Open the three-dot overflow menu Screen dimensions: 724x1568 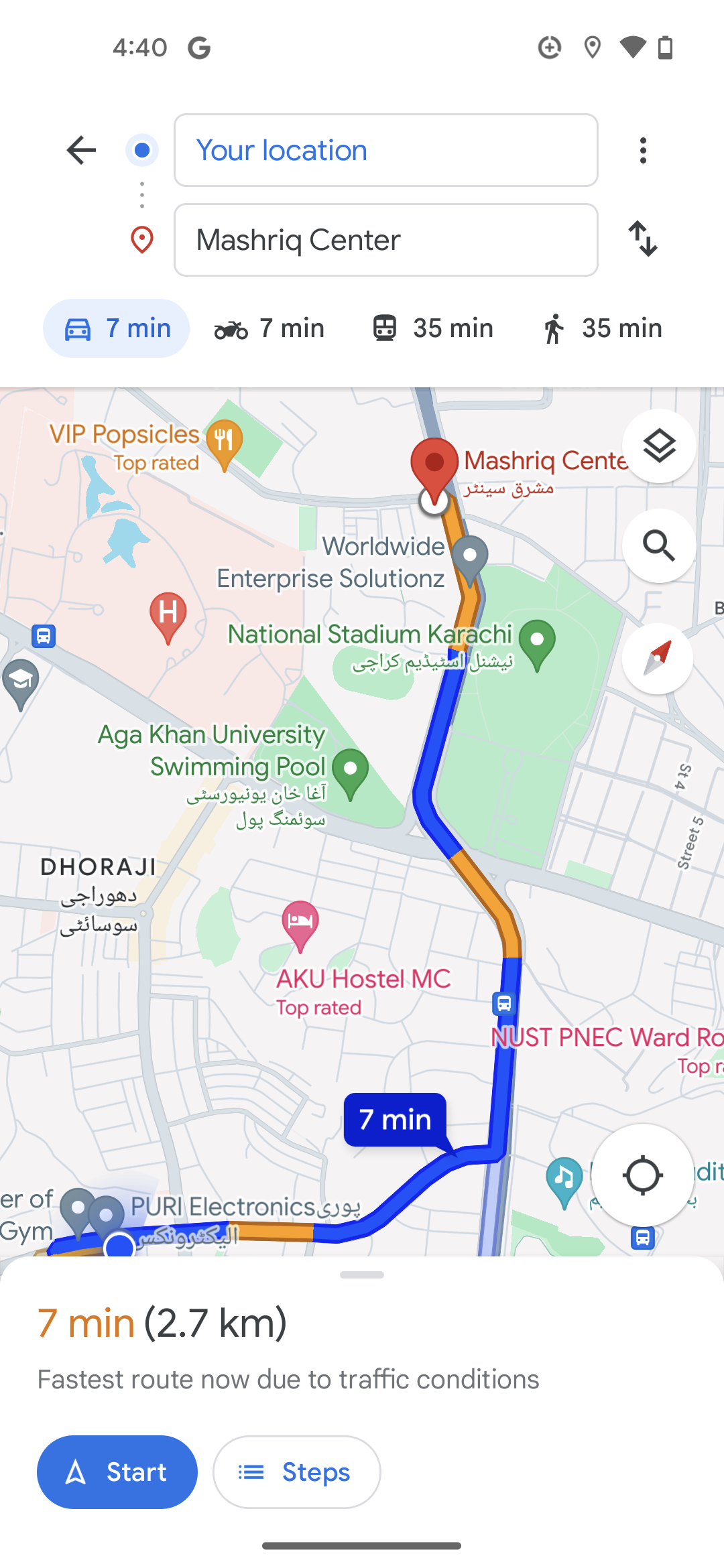point(643,150)
